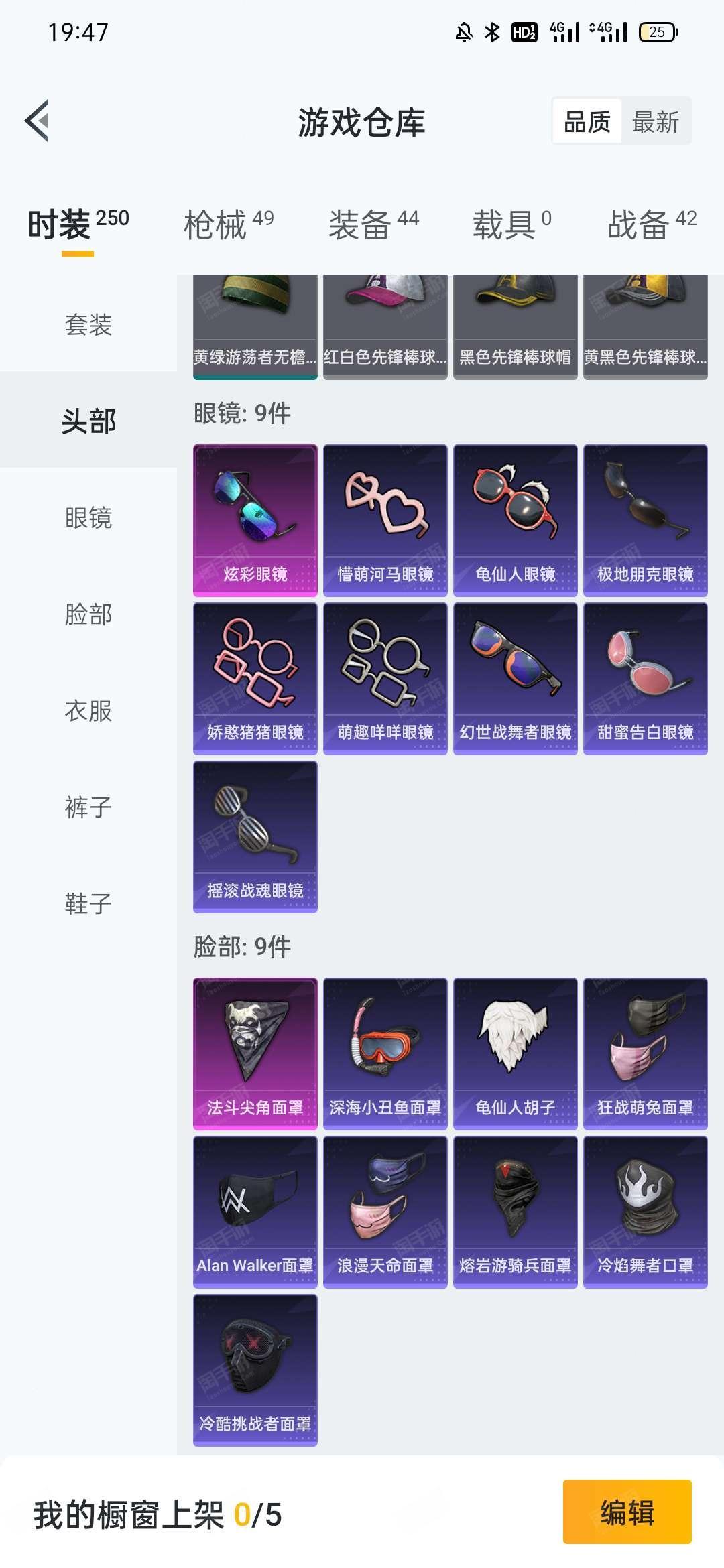The height and width of the screenshot is (1568, 724).
Task: Open the 衣服 category
Action: [x=88, y=710]
